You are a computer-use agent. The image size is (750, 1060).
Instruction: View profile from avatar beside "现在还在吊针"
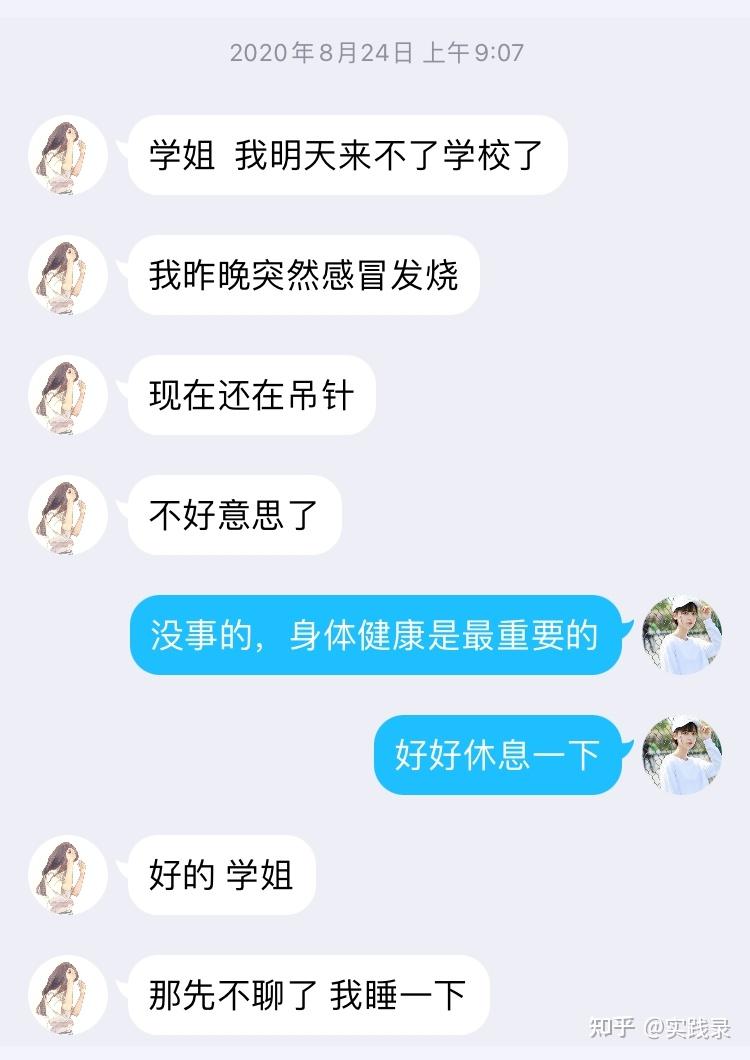click(x=68, y=395)
